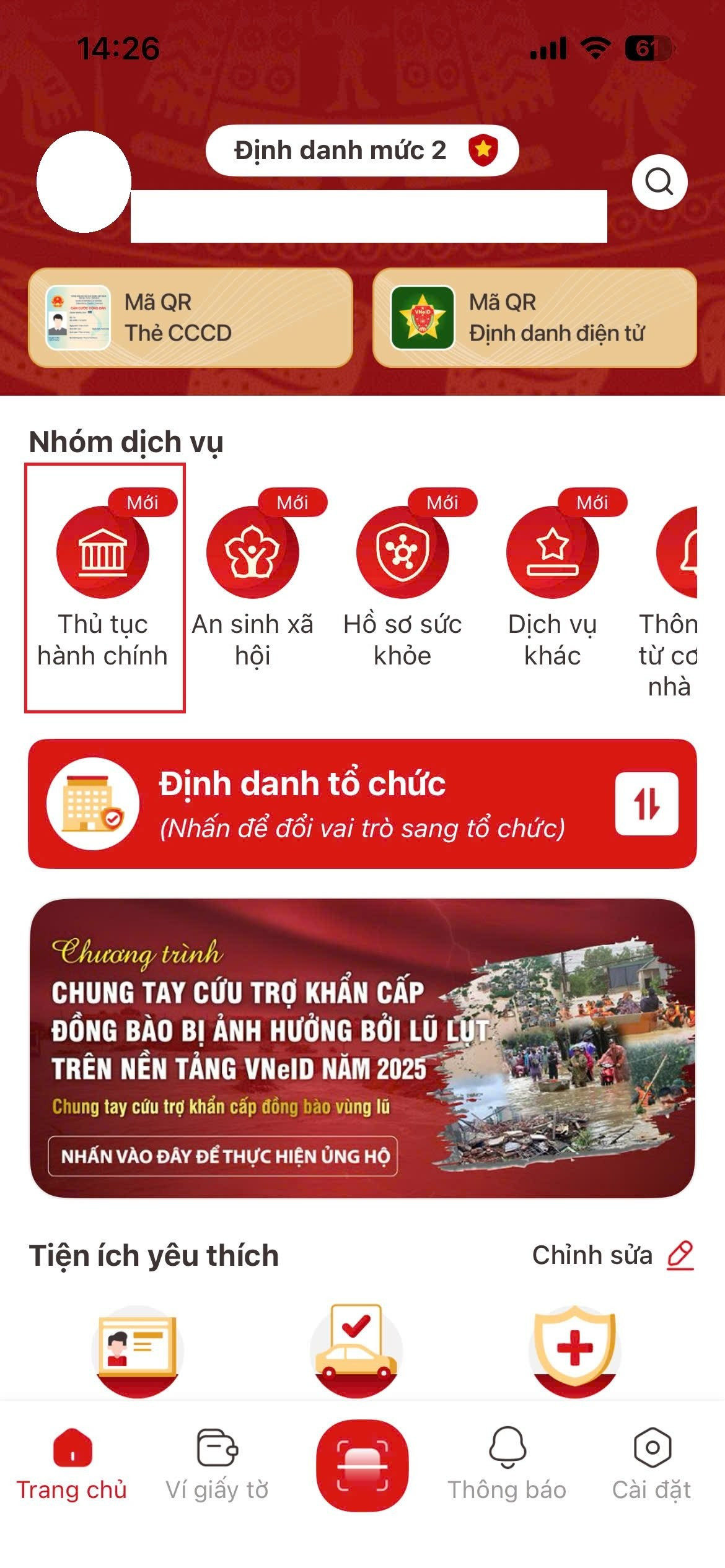This screenshot has height=1568, width=725.
Task: Open the search magnifier icon
Action: pyautogui.click(x=659, y=183)
